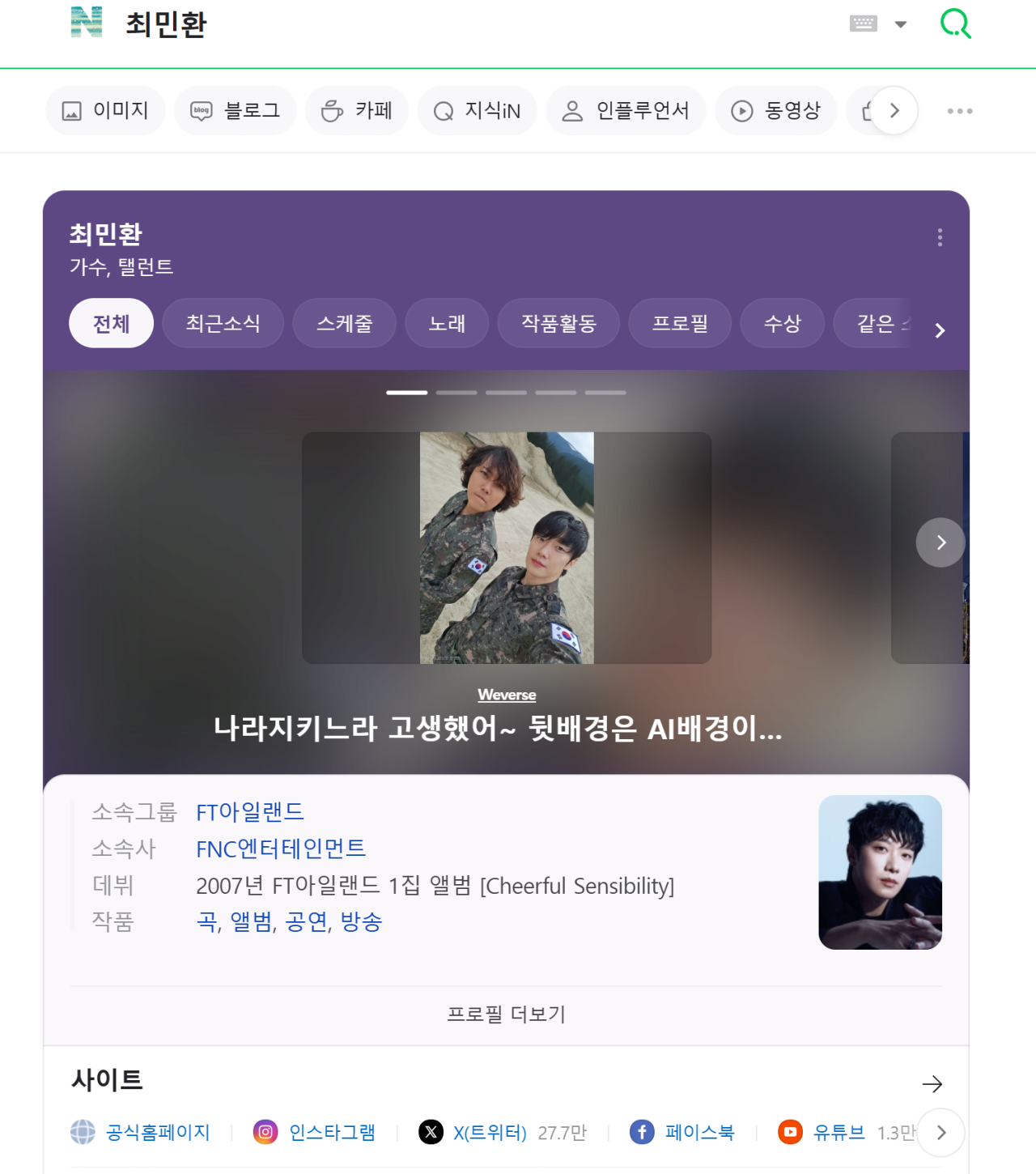Switch to the 이미지 tab
1036x1174 pixels.
[x=106, y=110]
